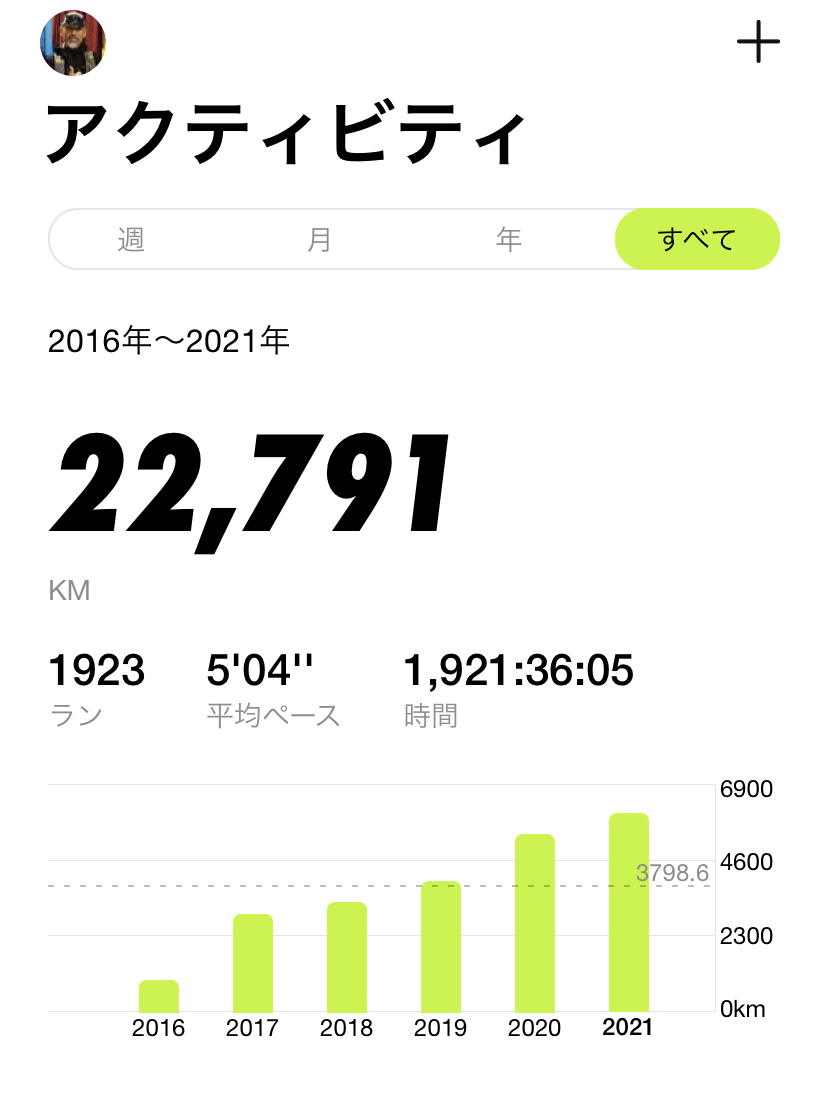Open the profile avatar
Screen dimensions: 828x1110
(x=73, y=42)
